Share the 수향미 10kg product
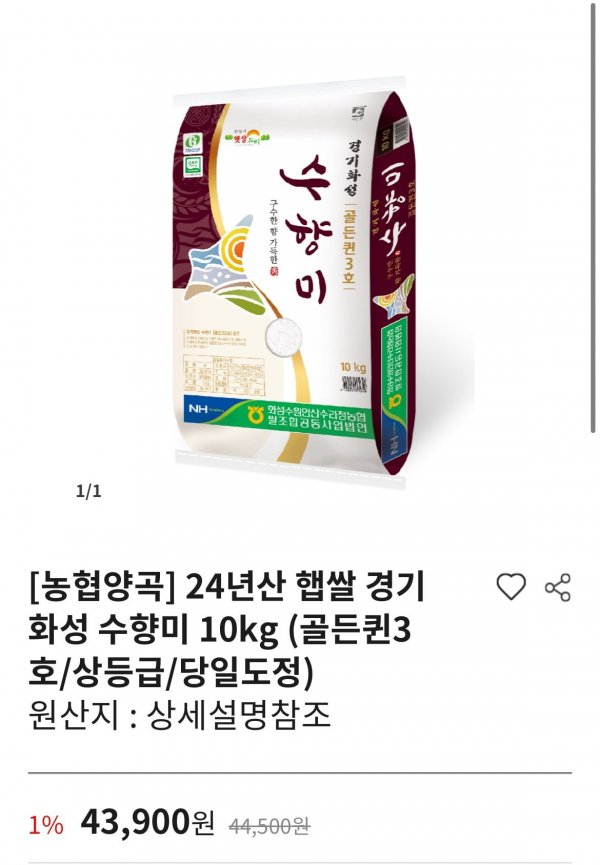Image resolution: width=600 pixels, height=865 pixels. point(557,588)
